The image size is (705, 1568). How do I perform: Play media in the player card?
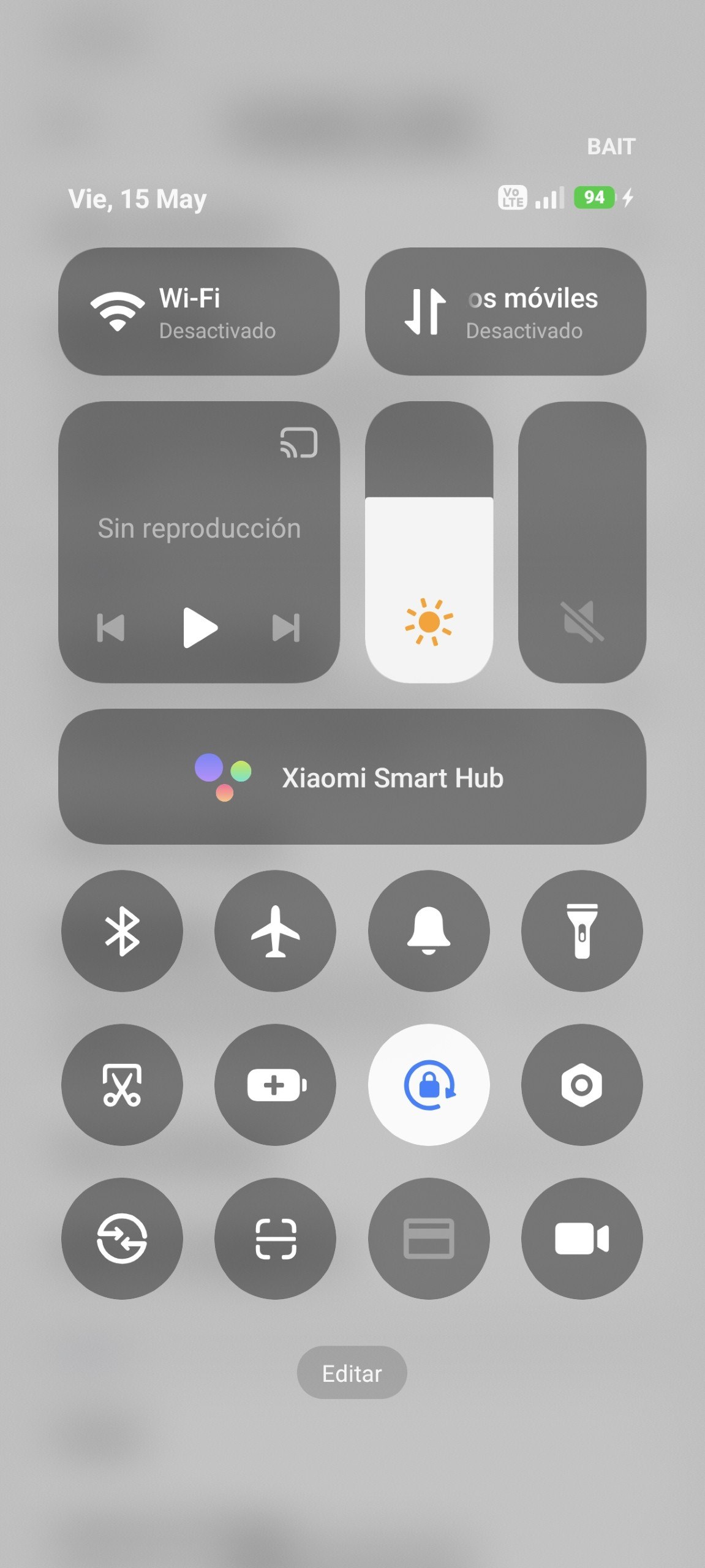pos(200,627)
